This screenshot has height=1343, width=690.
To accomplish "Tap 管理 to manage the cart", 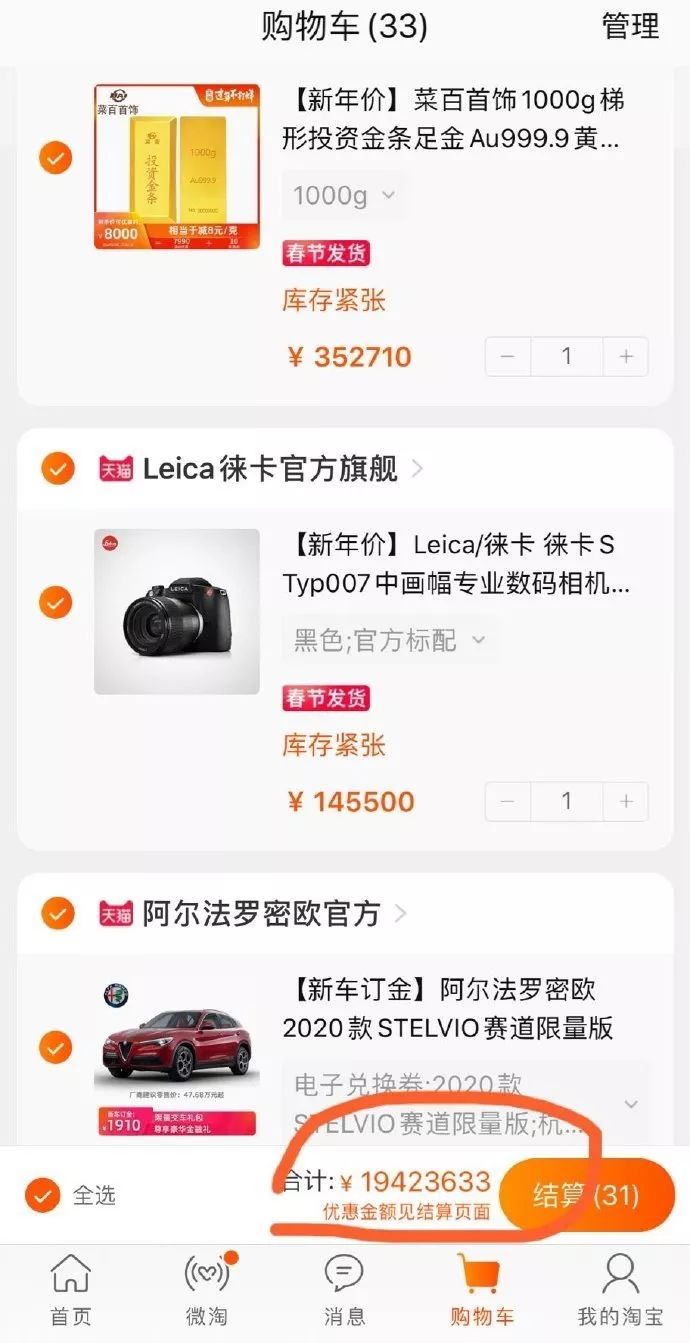I will pyautogui.click(x=630, y=27).
